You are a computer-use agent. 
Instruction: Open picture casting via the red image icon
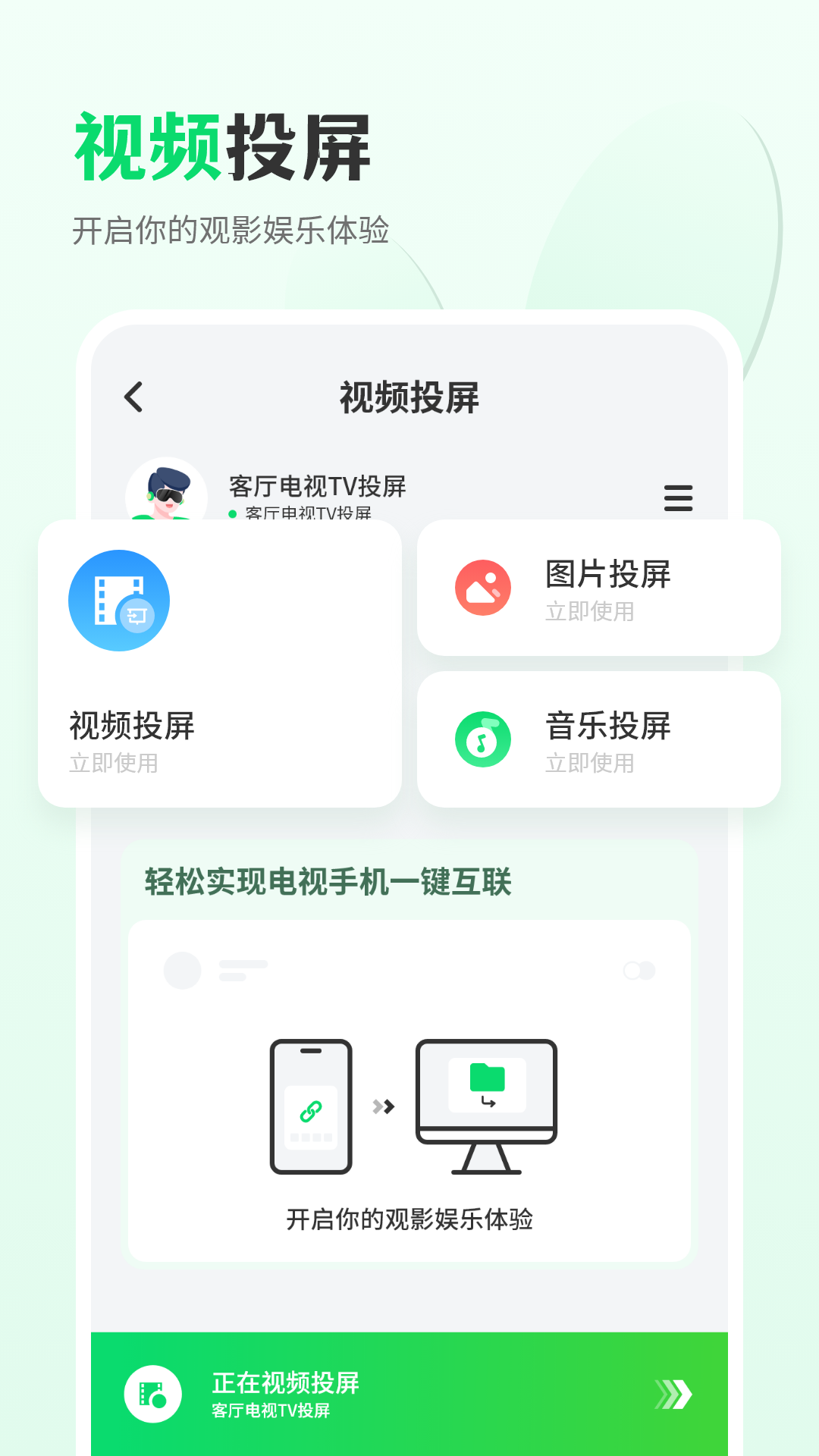coord(484,586)
